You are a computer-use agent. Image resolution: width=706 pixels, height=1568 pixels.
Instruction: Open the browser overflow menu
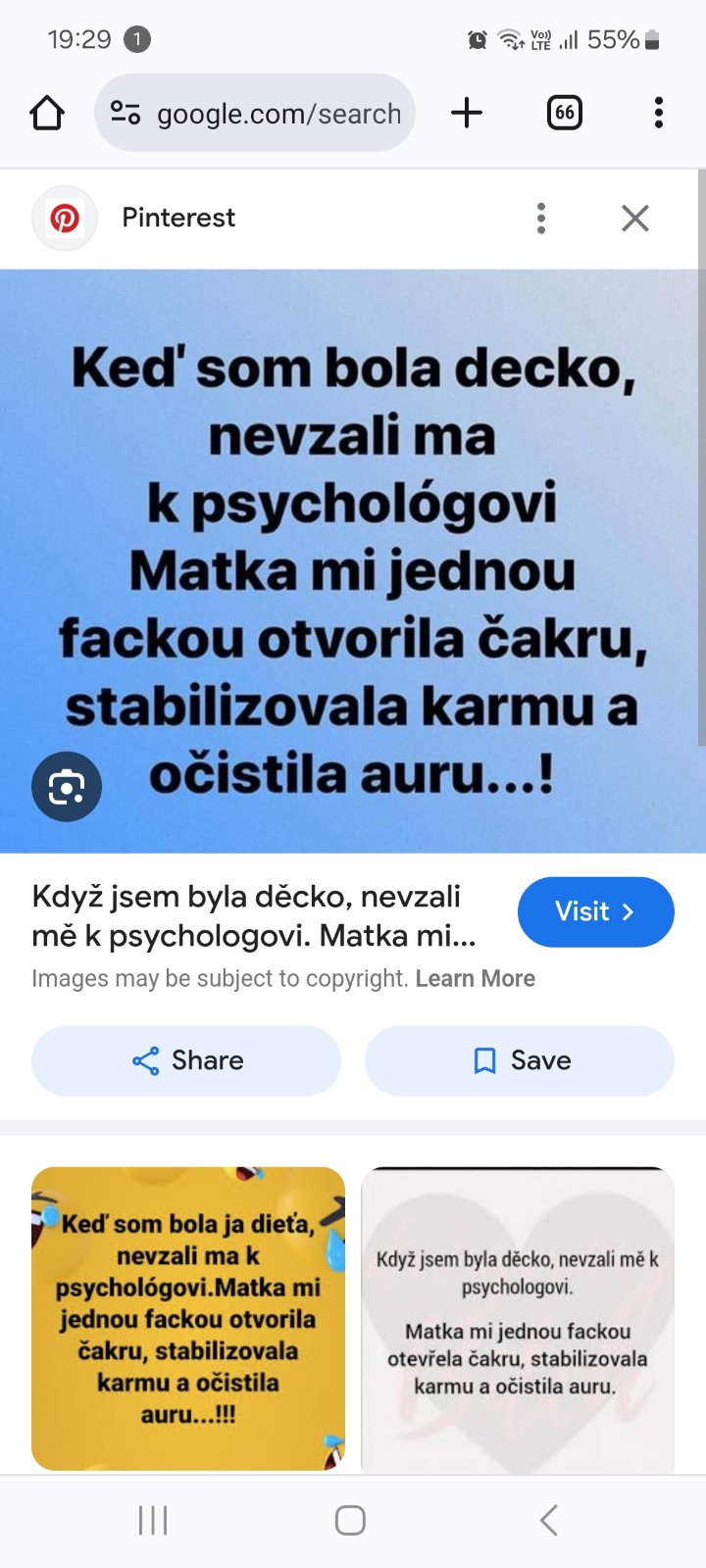[x=658, y=114]
